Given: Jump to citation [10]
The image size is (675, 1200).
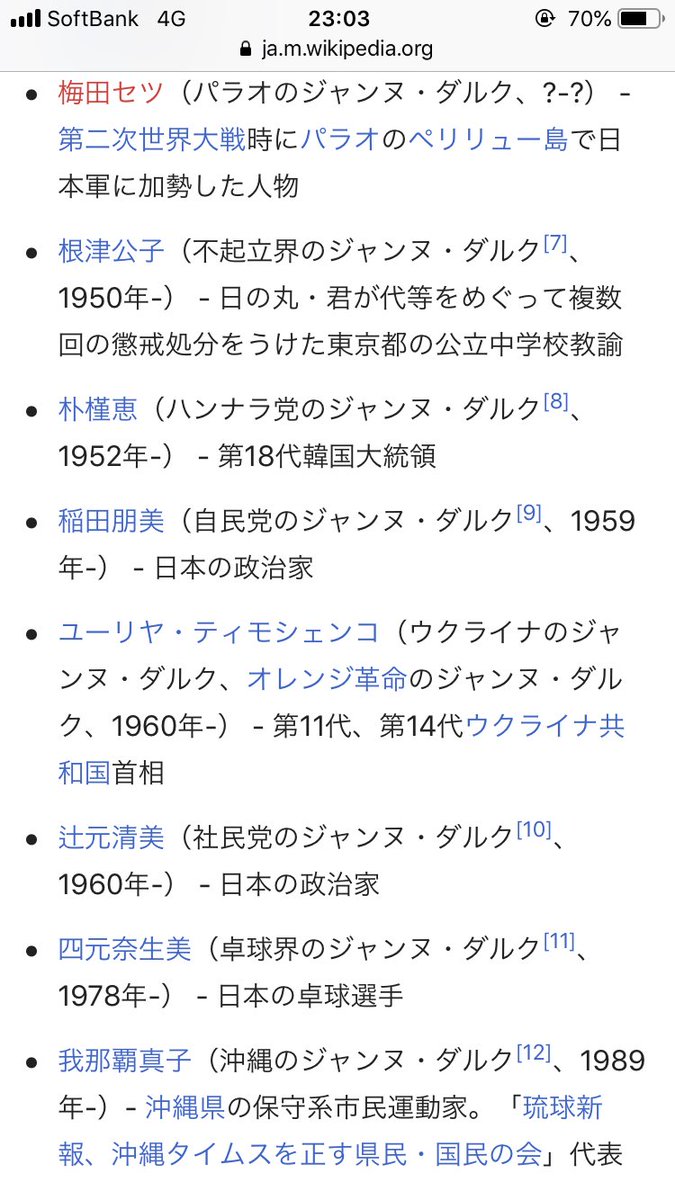Looking at the screenshot, I should point(534,830).
